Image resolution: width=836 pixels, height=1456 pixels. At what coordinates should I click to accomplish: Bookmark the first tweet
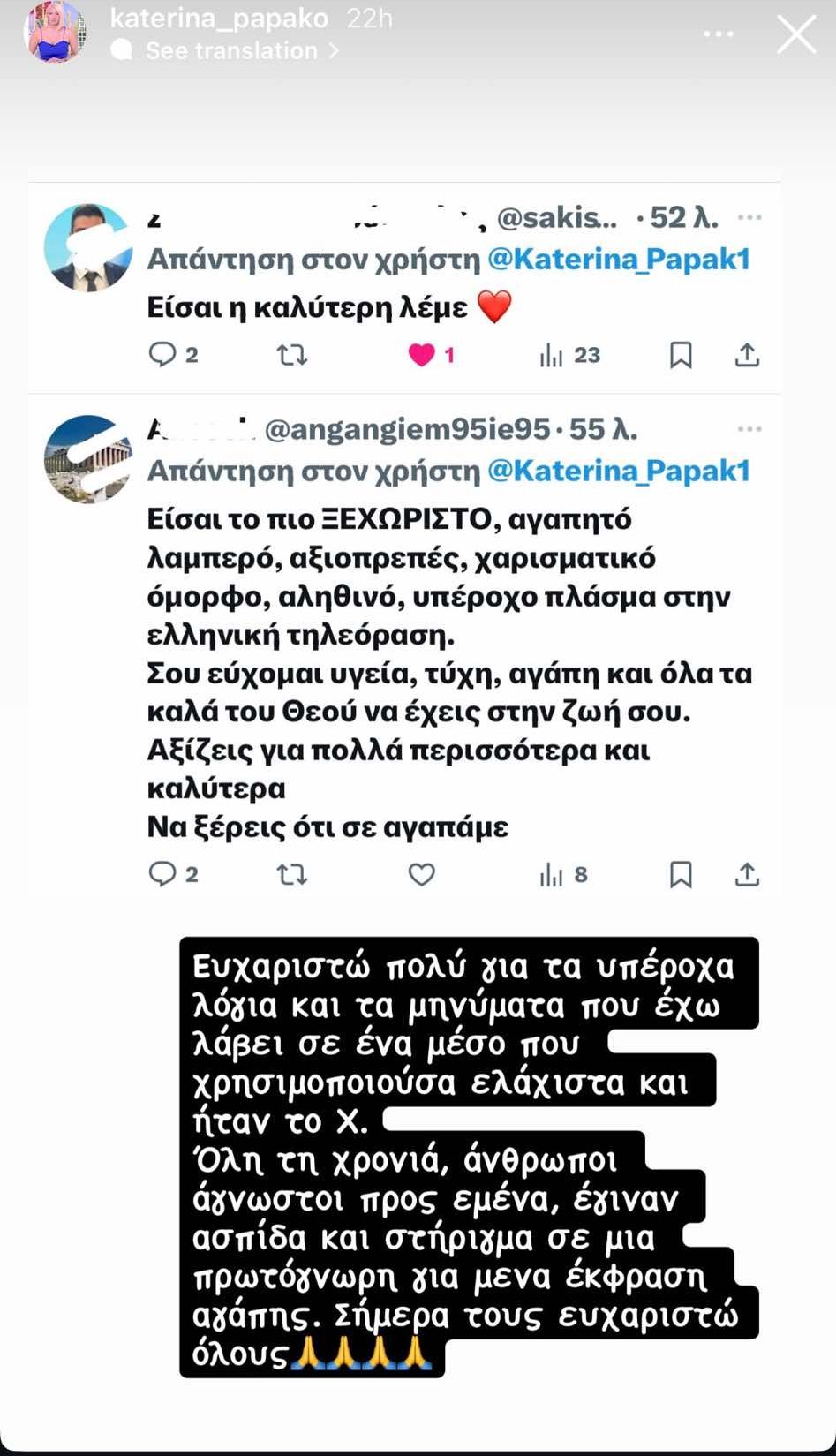(x=680, y=355)
